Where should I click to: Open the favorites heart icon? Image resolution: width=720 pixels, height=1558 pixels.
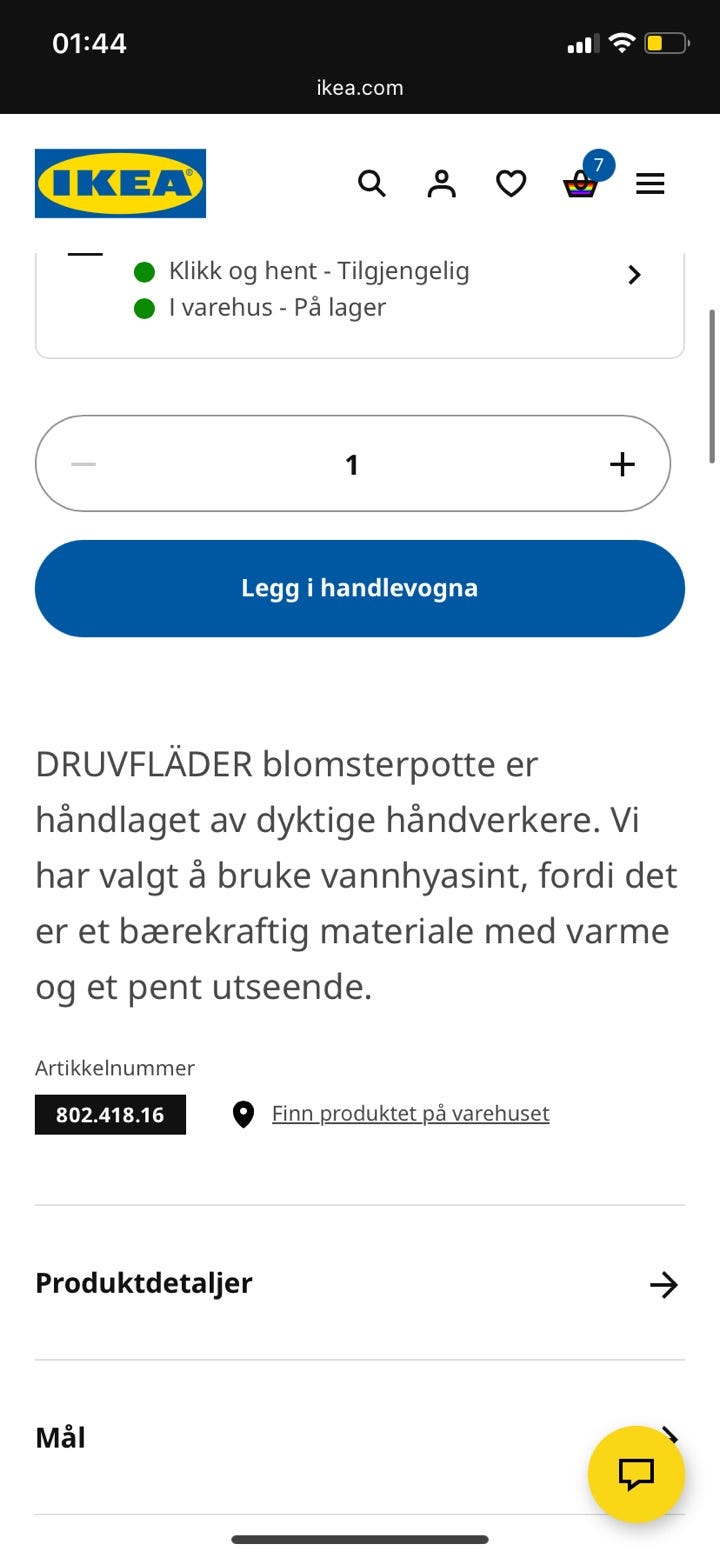[x=510, y=183]
